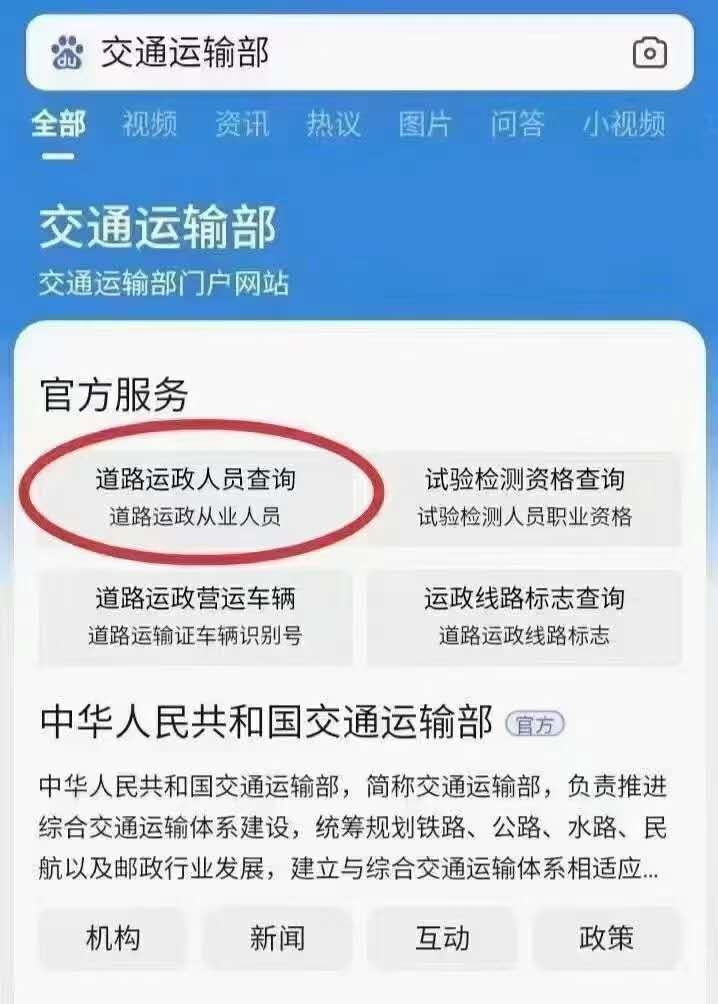This screenshot has width=718, height=1004.
Task: Open 中华人民共和国交通运输部 official result
Action: (x=266, y=722)
